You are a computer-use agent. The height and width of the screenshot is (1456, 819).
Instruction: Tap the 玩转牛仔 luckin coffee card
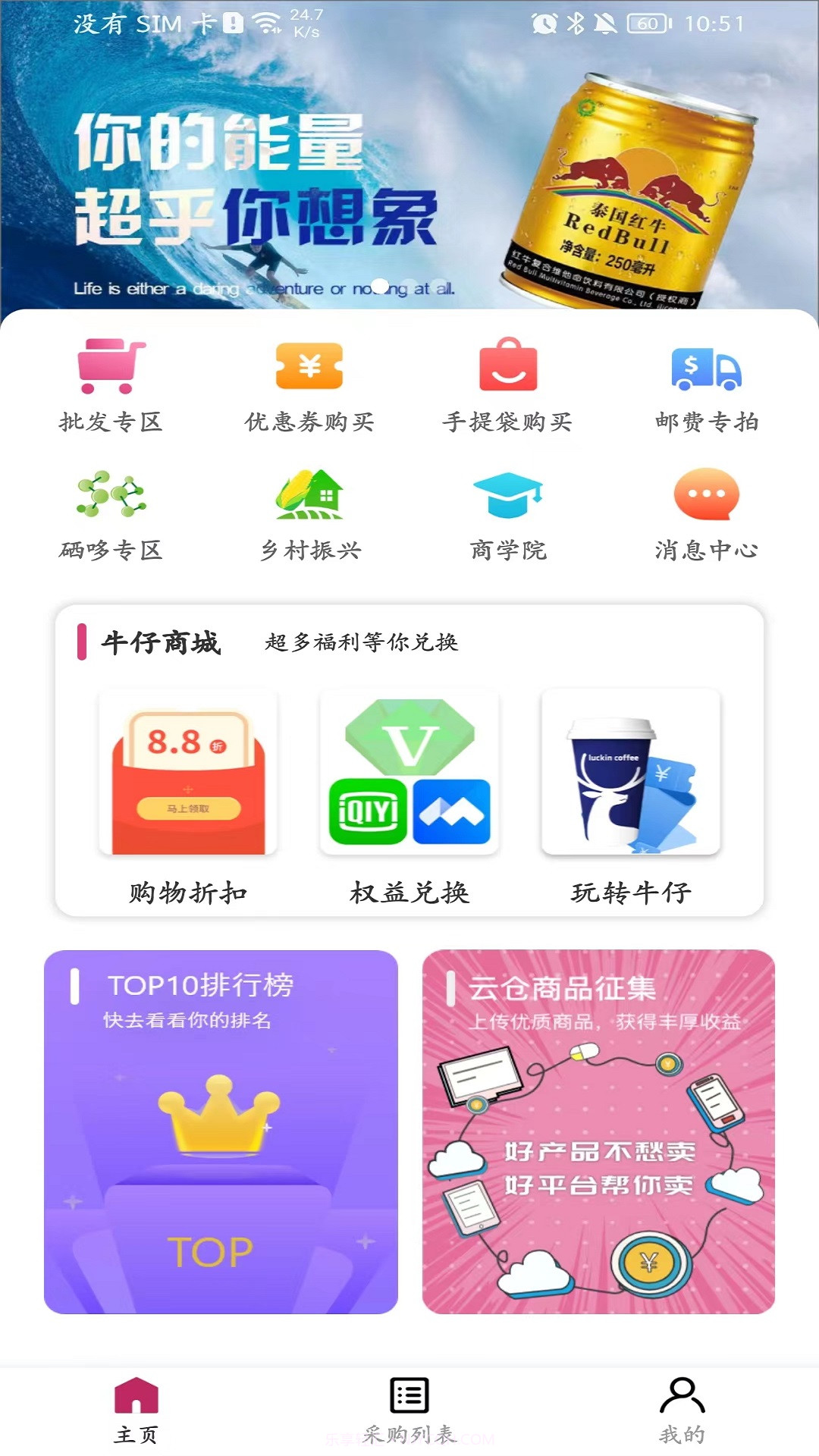[x=628, y=773]
